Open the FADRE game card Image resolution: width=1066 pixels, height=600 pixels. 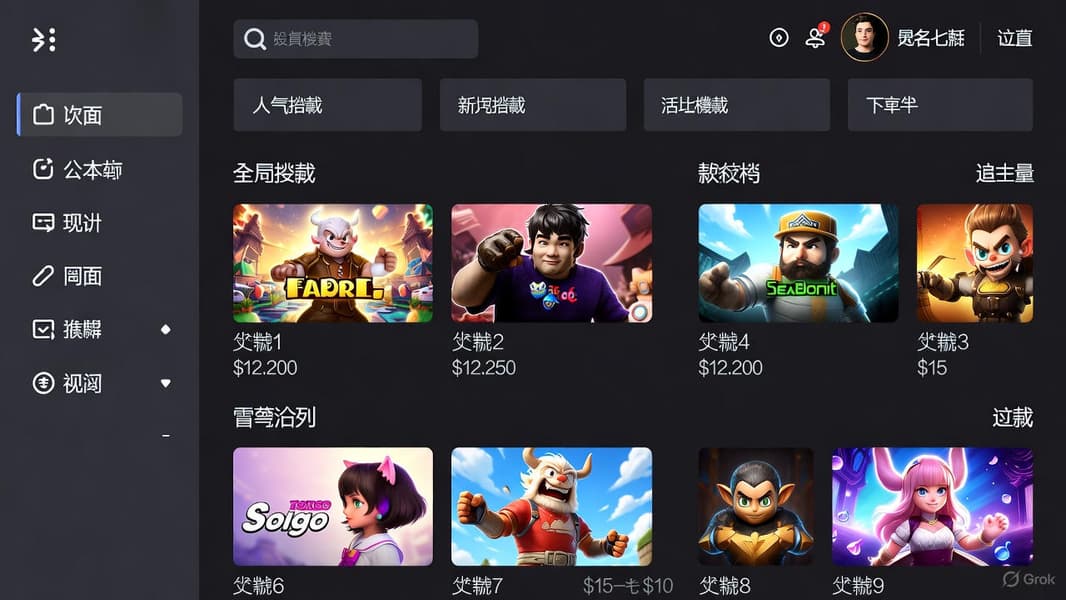332,263
